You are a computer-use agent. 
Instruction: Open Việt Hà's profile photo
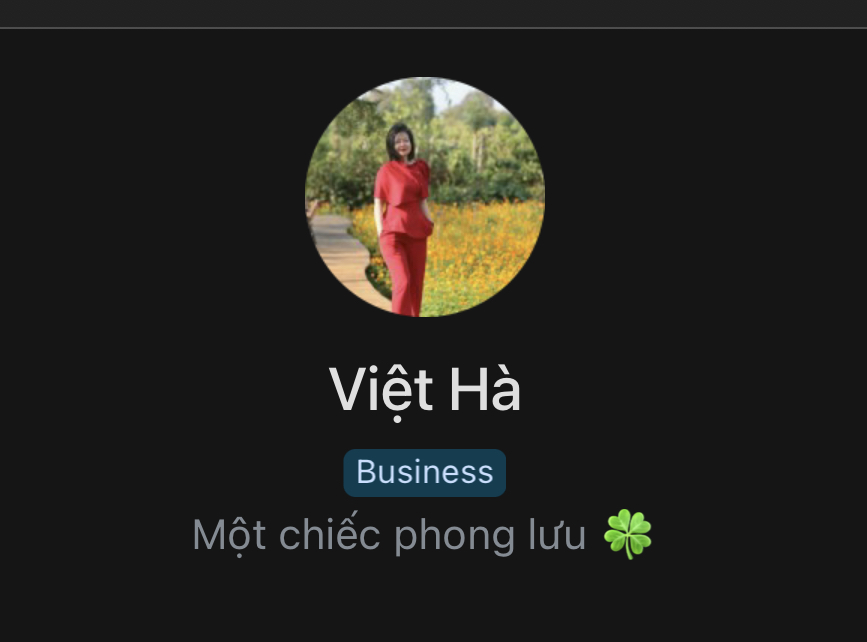pos(425,197)
